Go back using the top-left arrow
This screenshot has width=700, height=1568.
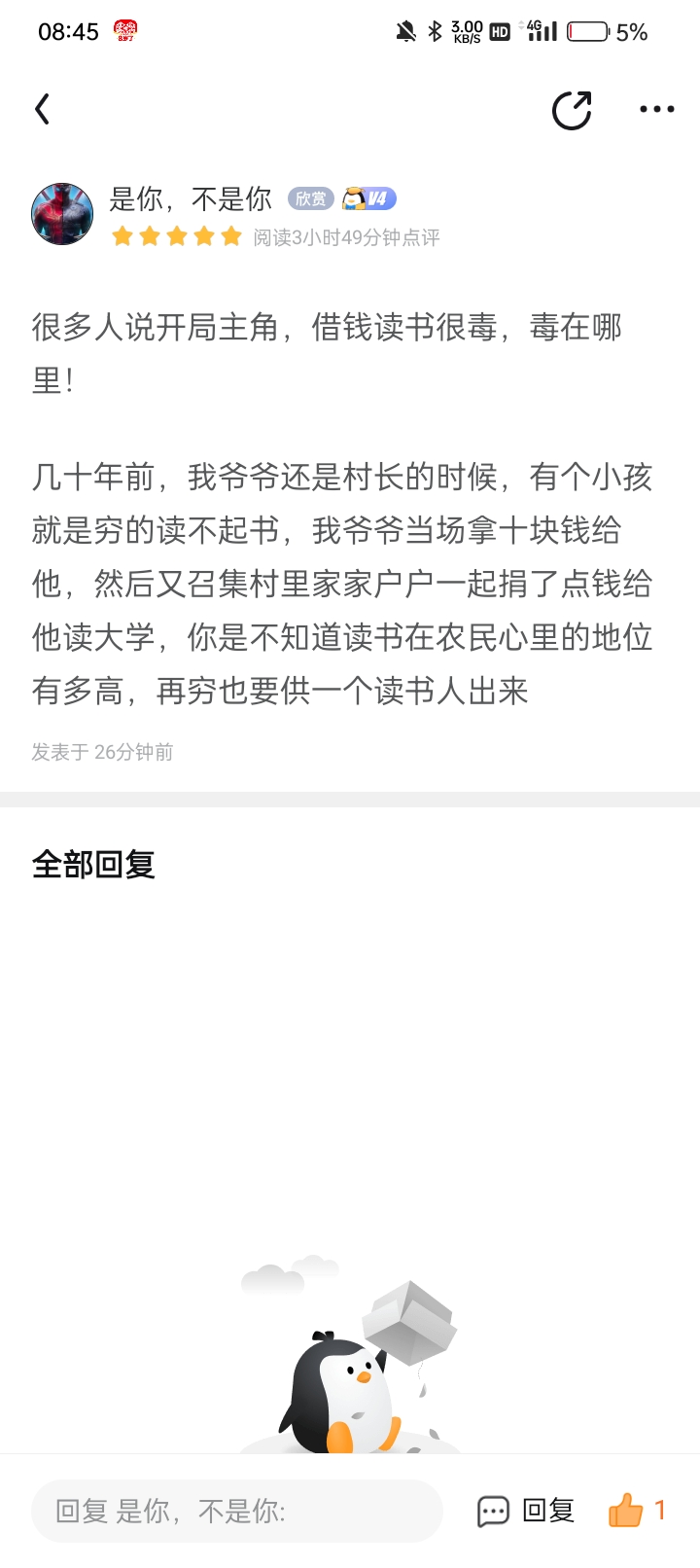click(42, 109)
